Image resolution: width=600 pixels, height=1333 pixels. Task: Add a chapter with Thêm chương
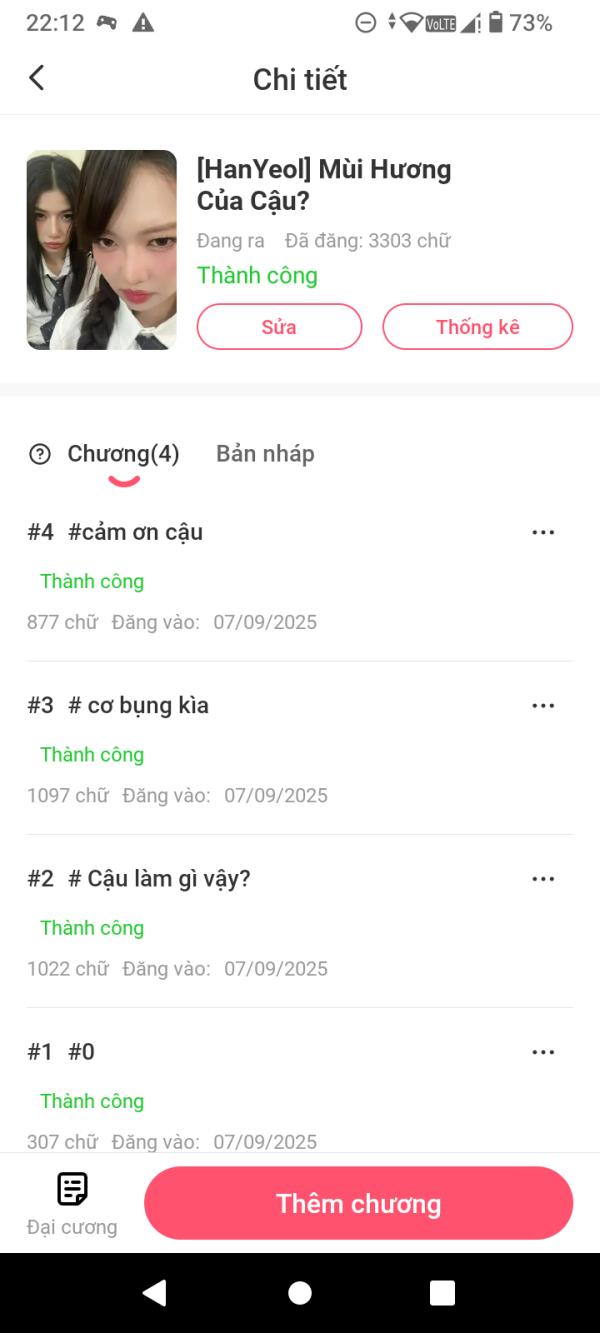pyautogui.click(x=358, y=1203)
